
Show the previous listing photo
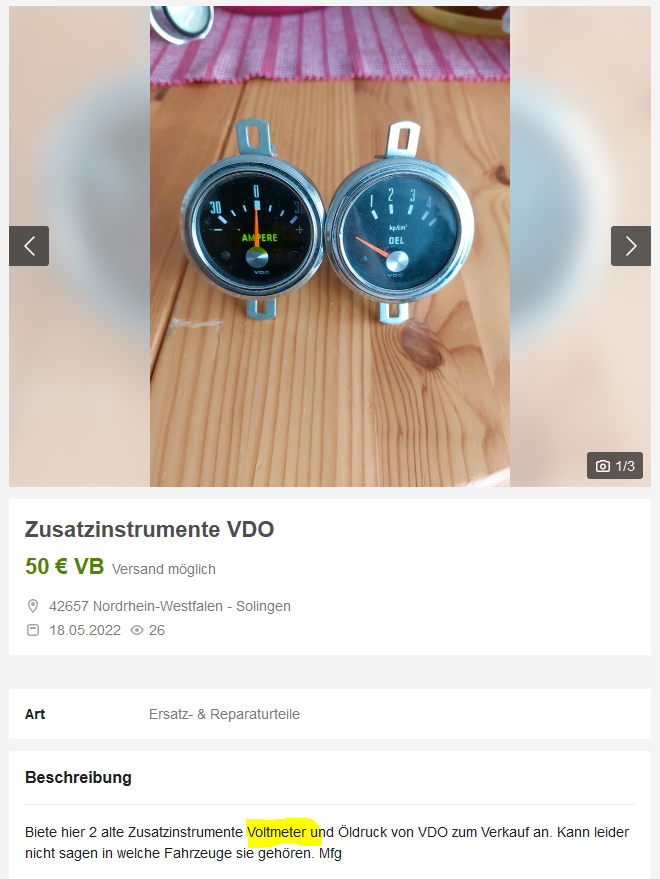(x=29, y=246)
